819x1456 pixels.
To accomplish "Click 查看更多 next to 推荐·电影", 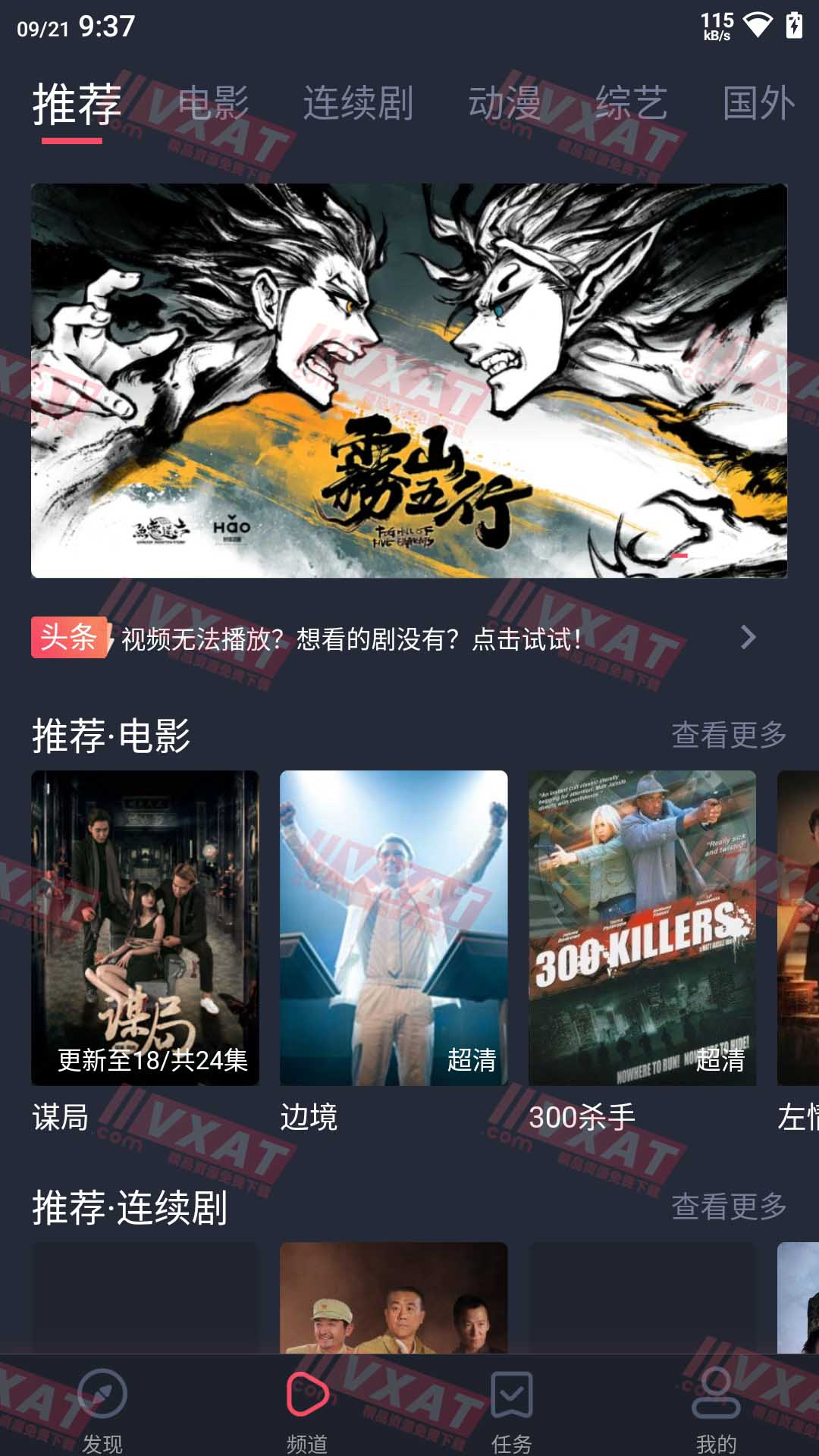I will pos(730,734).
